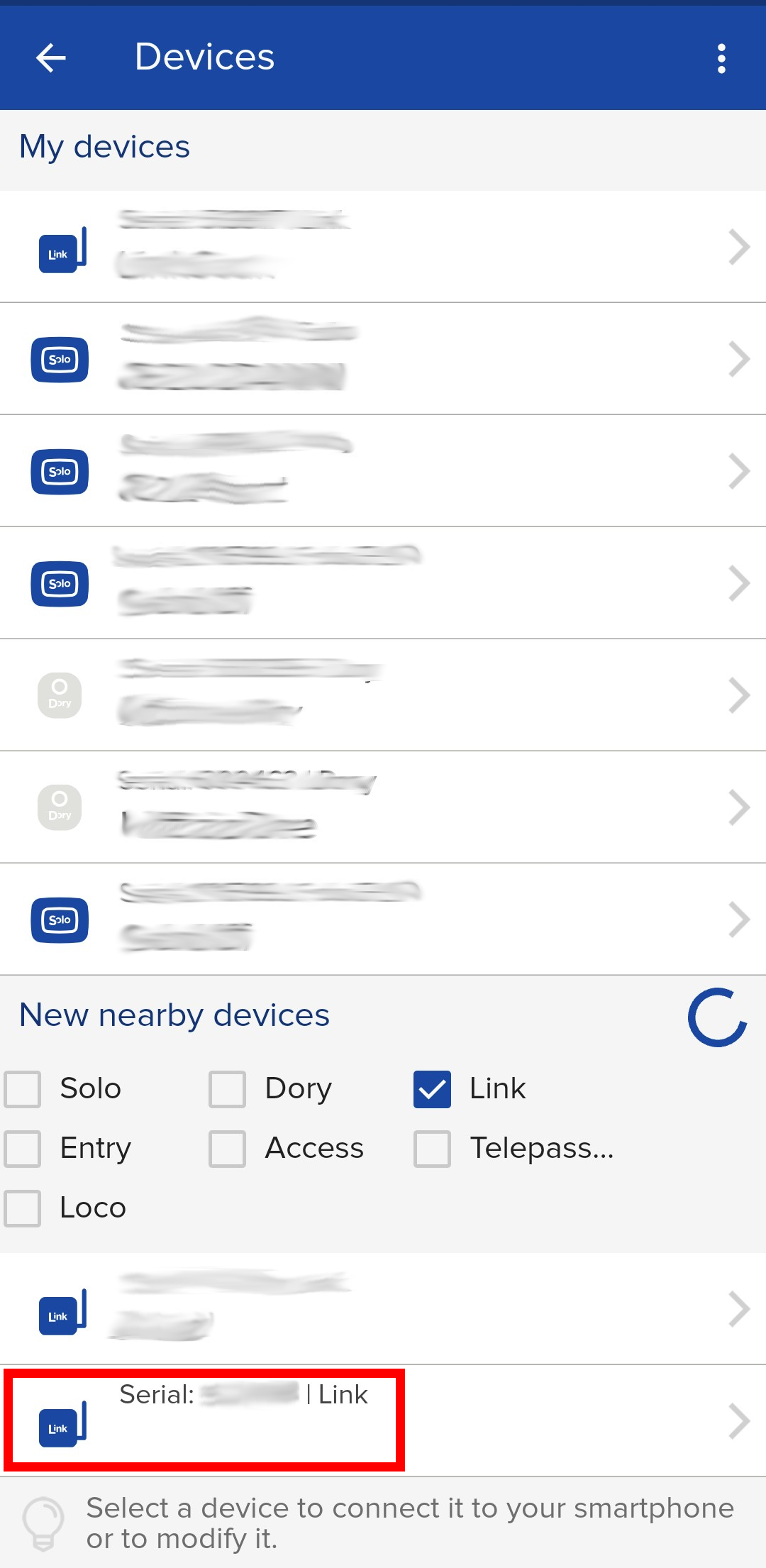Open the three-dot overflow menu
Viewport: 766px width, 1568px height.
(721, 58)
